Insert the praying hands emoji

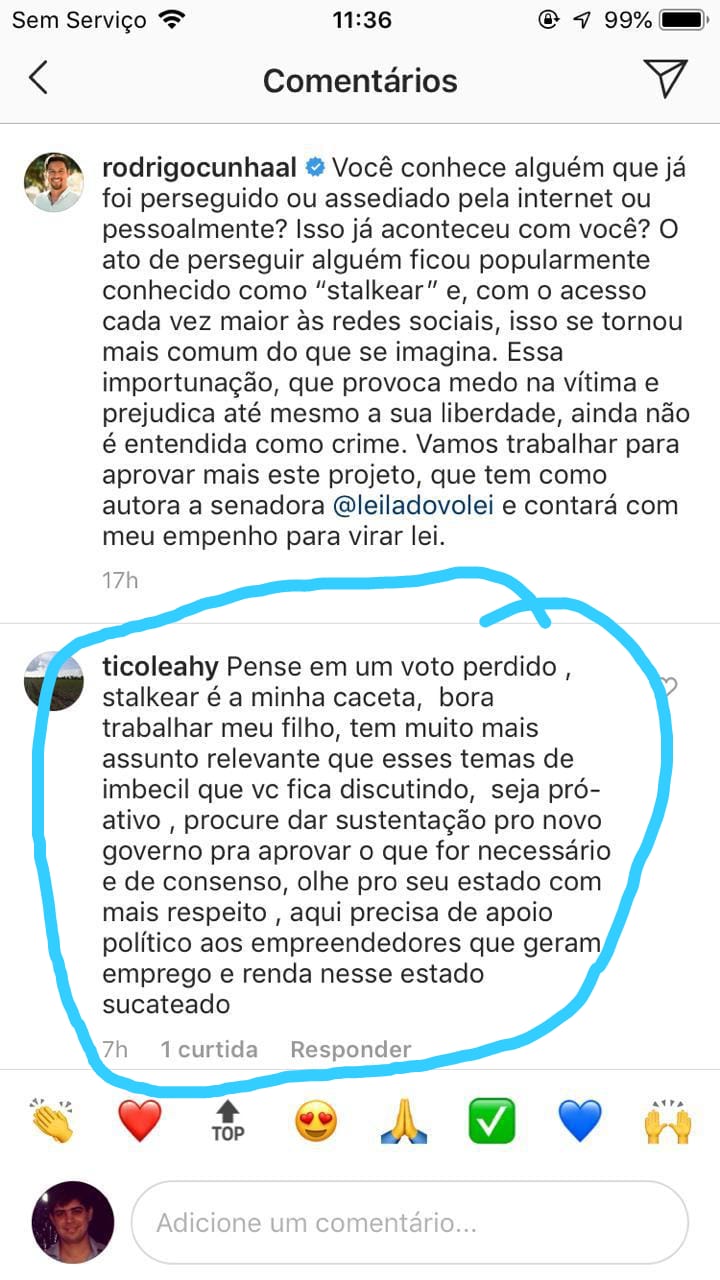coord(404,1121)
